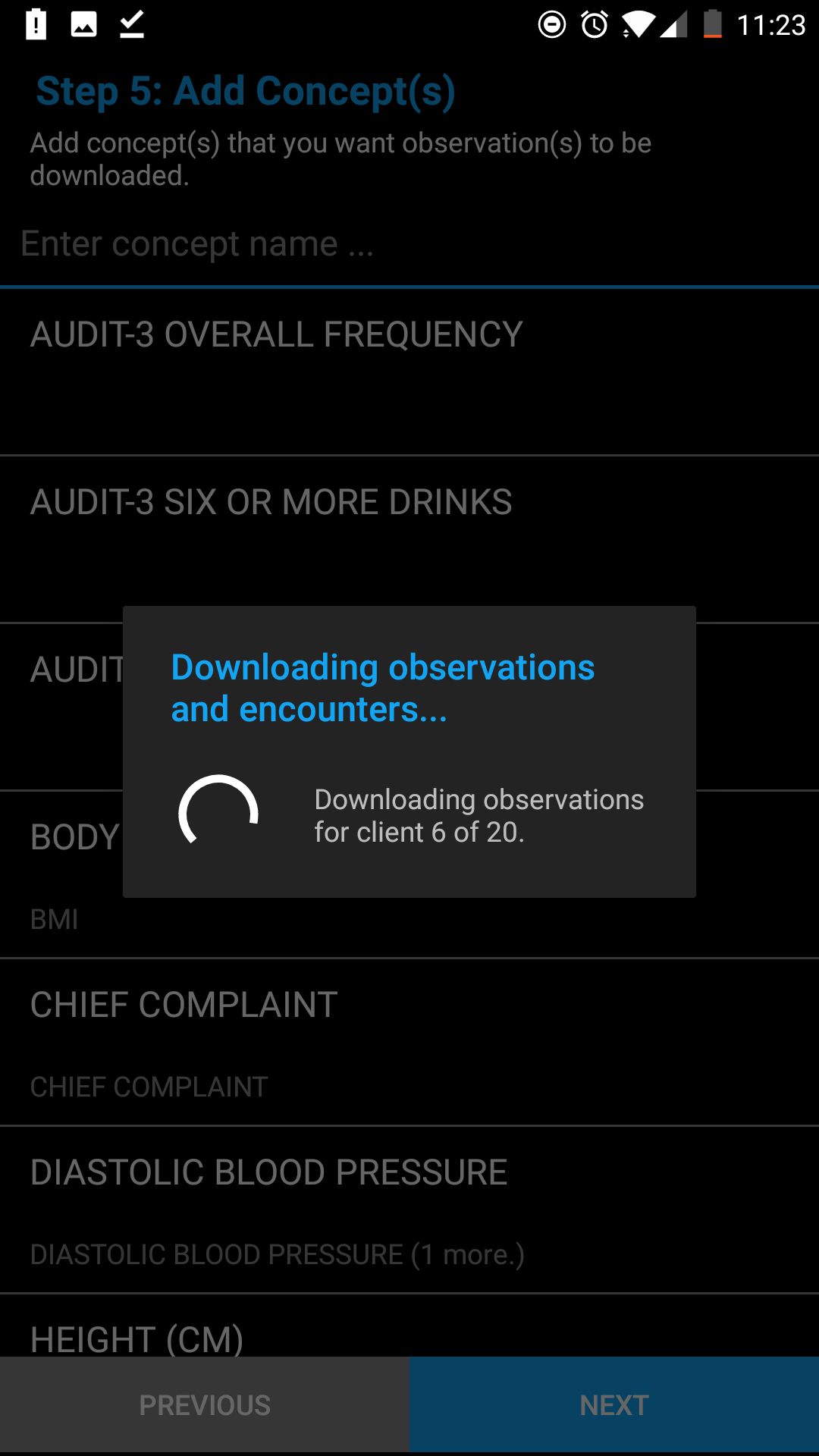The height and width of the screenshot is (1456, 819).
Task: Tap the Enter concept name field
Action: (409, 244)
